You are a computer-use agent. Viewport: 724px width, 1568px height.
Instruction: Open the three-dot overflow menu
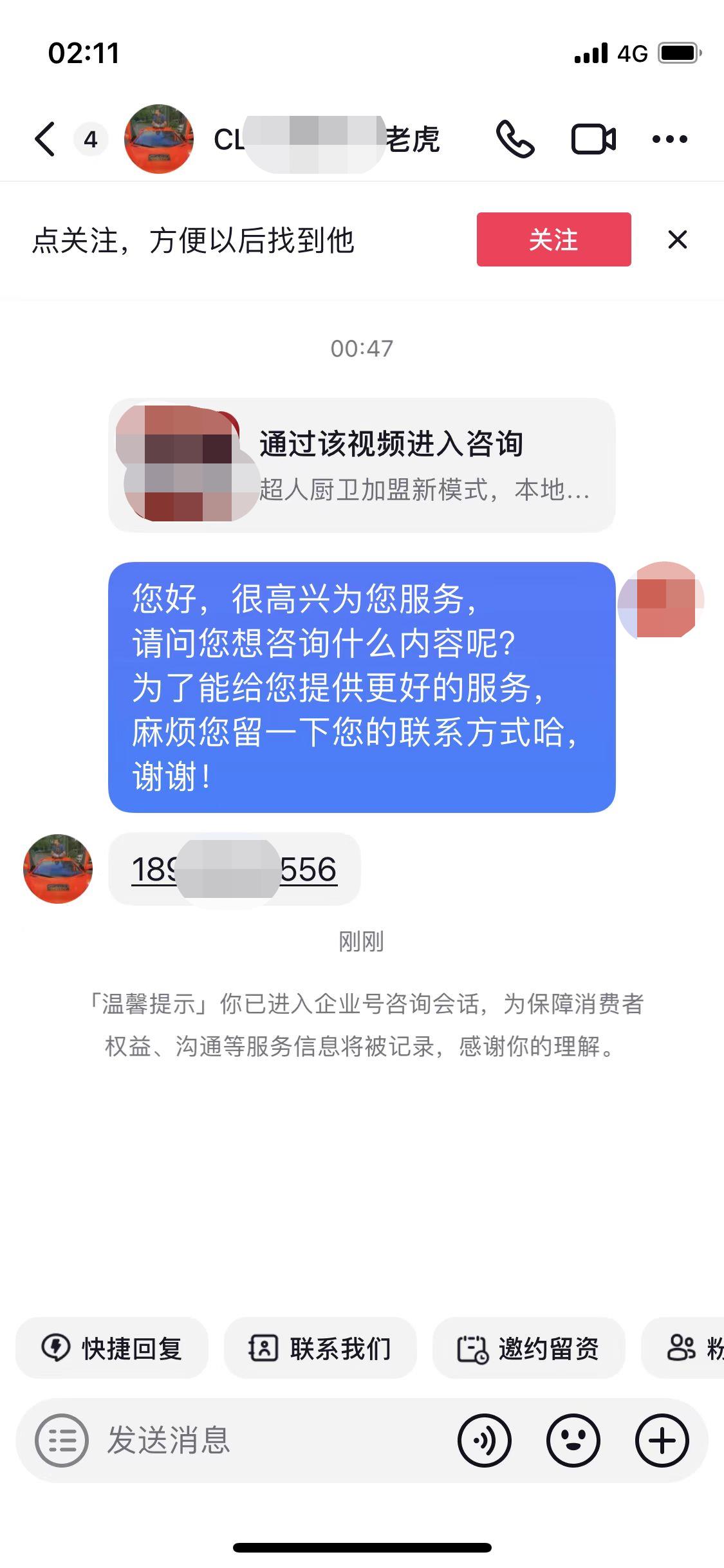click(x=669, y=139)
